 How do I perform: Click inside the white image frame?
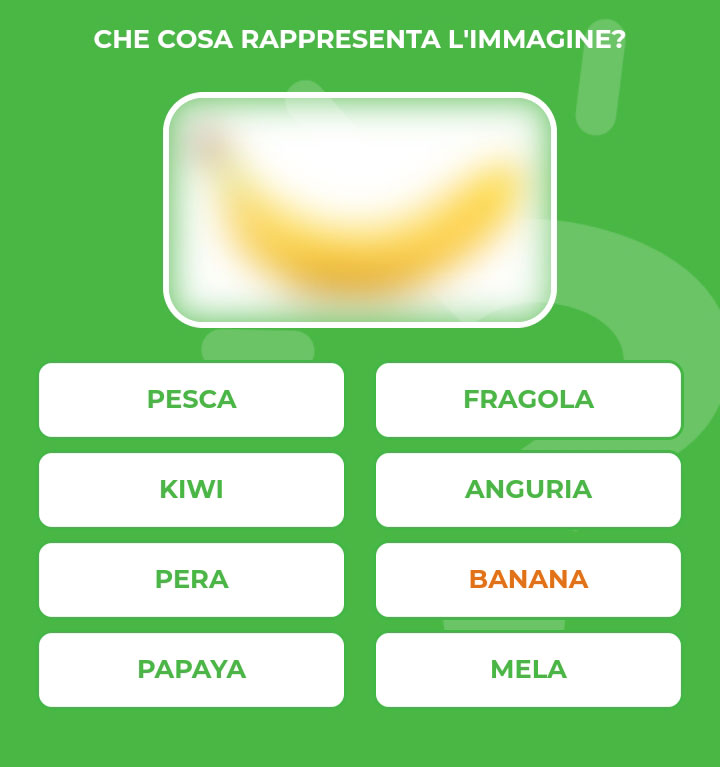[360, 210]
